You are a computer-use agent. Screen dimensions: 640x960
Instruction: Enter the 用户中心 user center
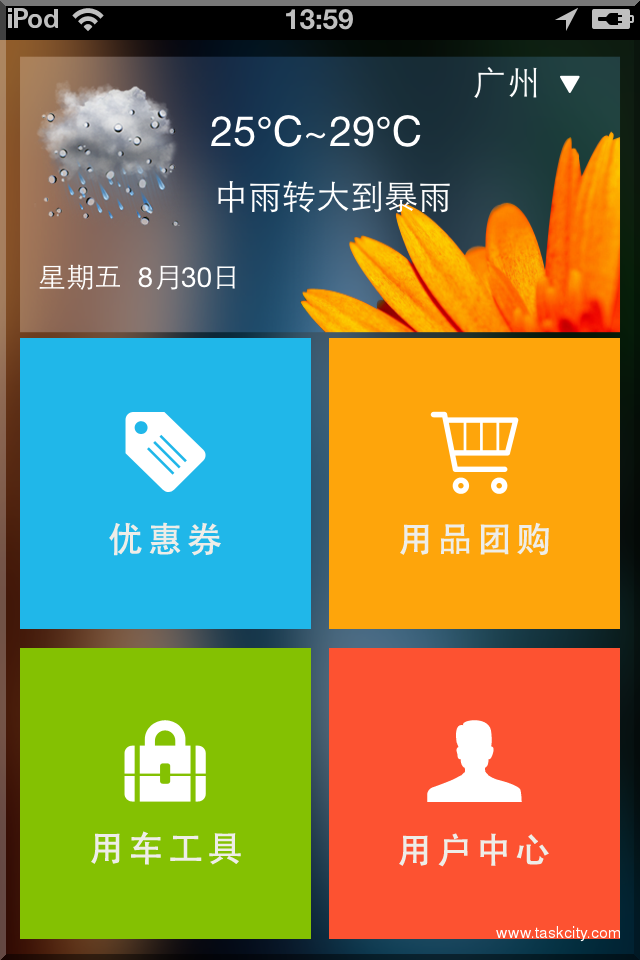pyautogui.click(x=474, y=793)
